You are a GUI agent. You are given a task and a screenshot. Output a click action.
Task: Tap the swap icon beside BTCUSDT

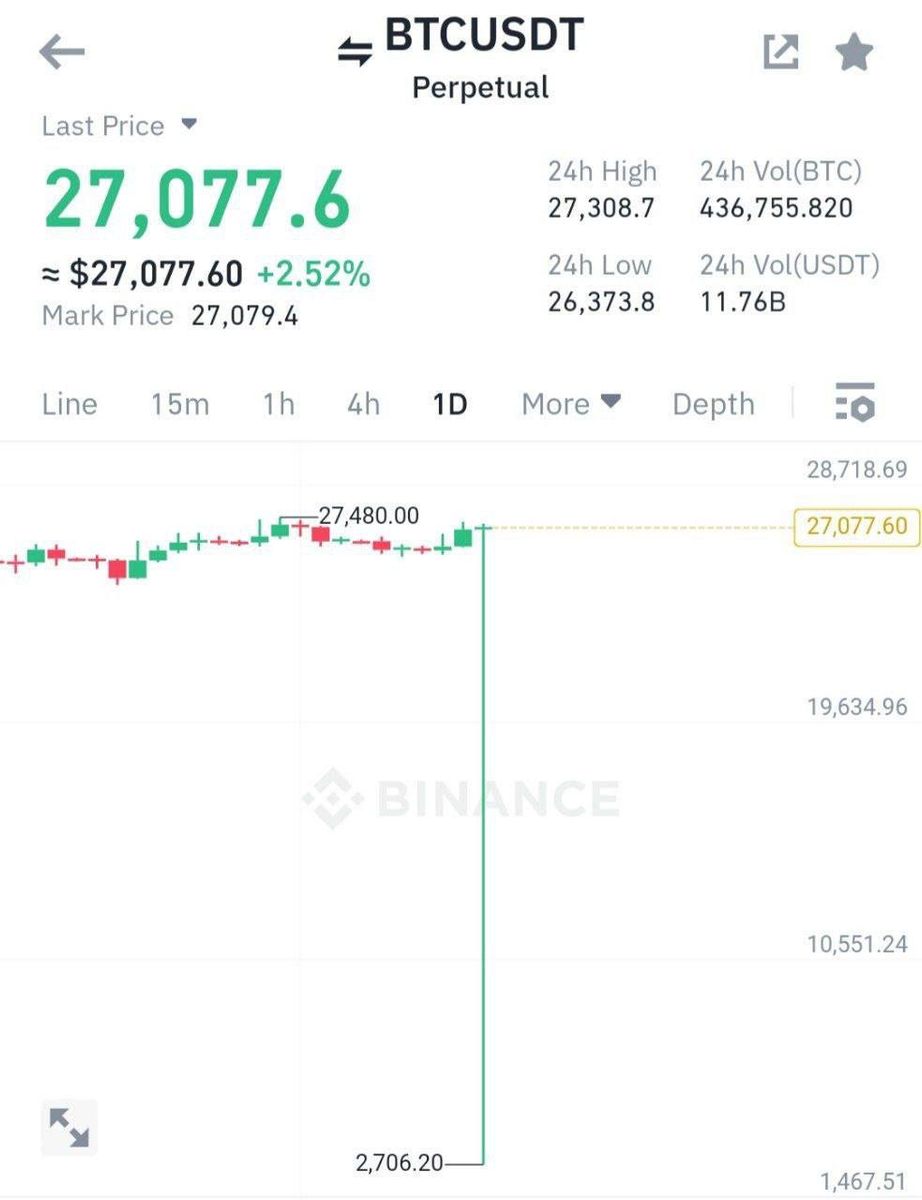point(355,51)
